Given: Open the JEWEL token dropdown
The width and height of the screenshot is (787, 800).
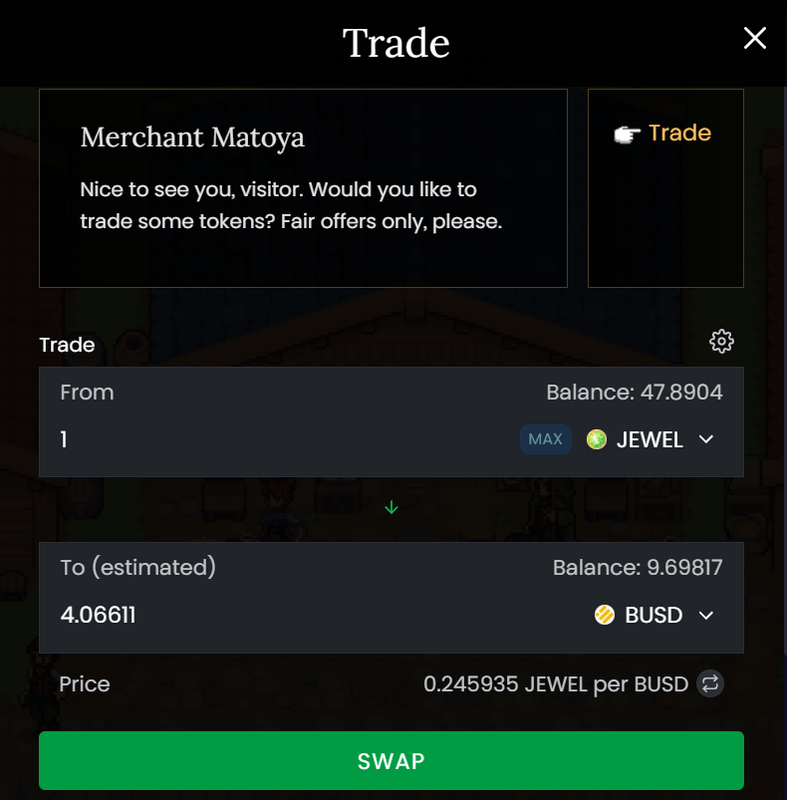Looking at the screenshot, I should [651, 439].
